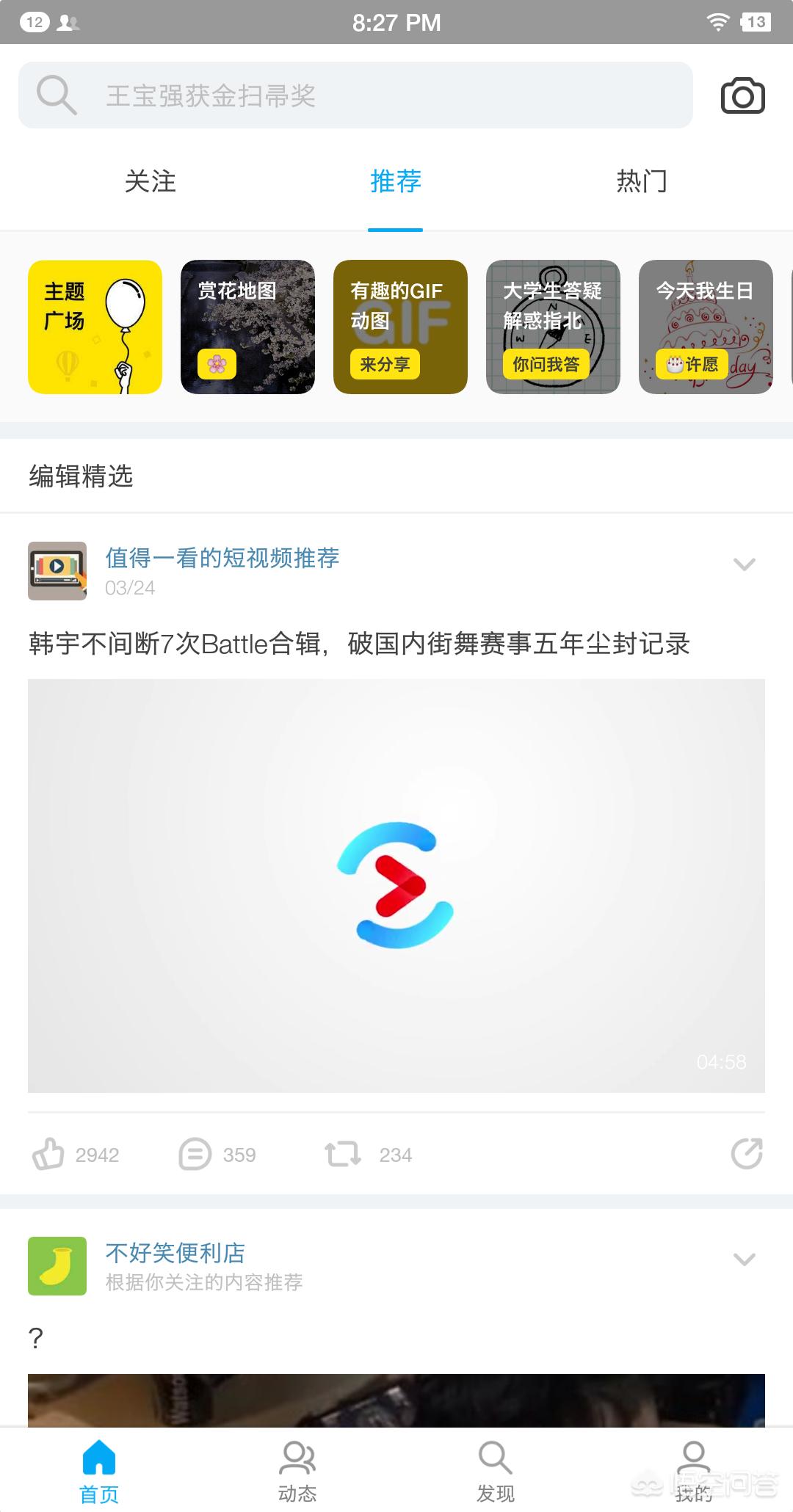The height and width of the screenshot is (1512, 793).
Task: Go to the 发现 tab
Action: 496,1471
